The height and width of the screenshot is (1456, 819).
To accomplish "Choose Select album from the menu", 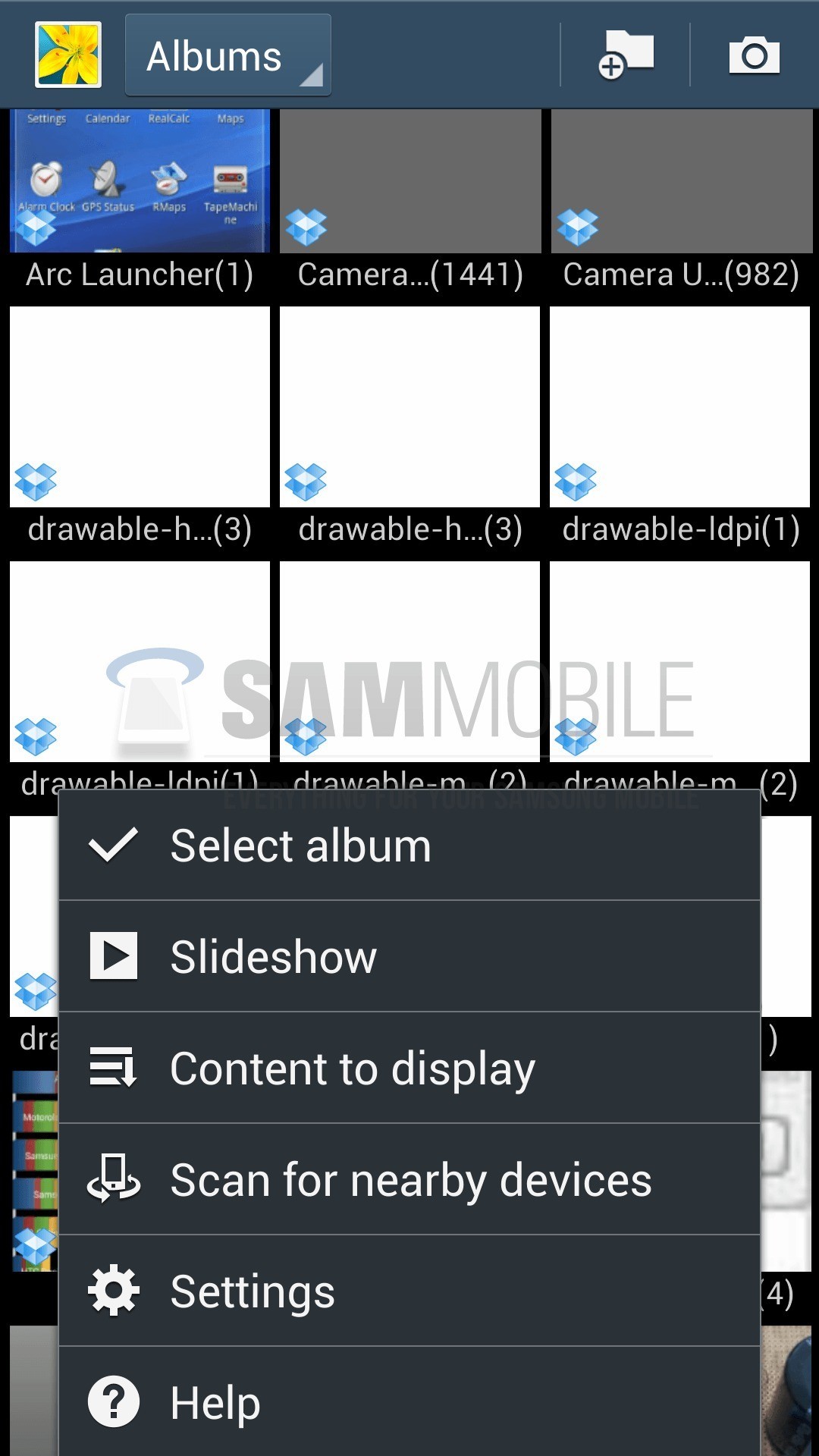I will coord(409,846).
